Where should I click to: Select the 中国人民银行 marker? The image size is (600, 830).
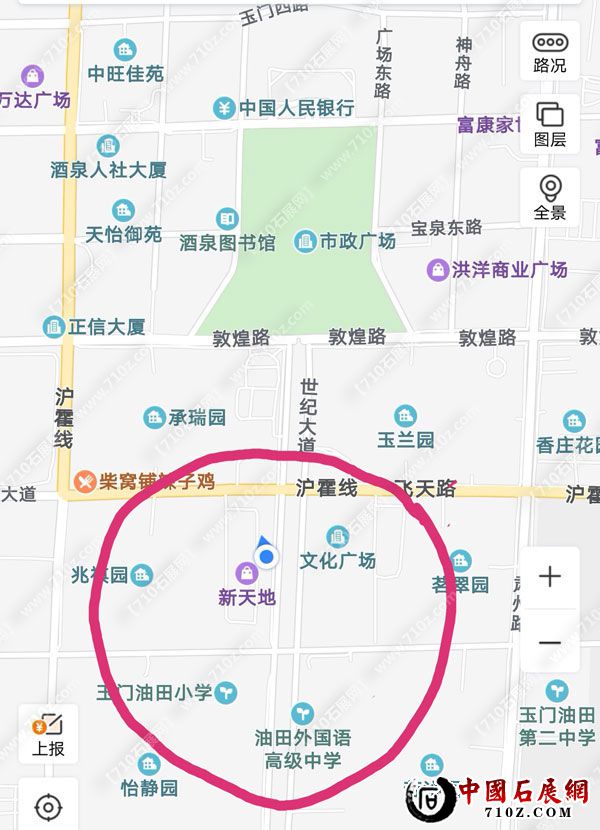coord(224,108)
